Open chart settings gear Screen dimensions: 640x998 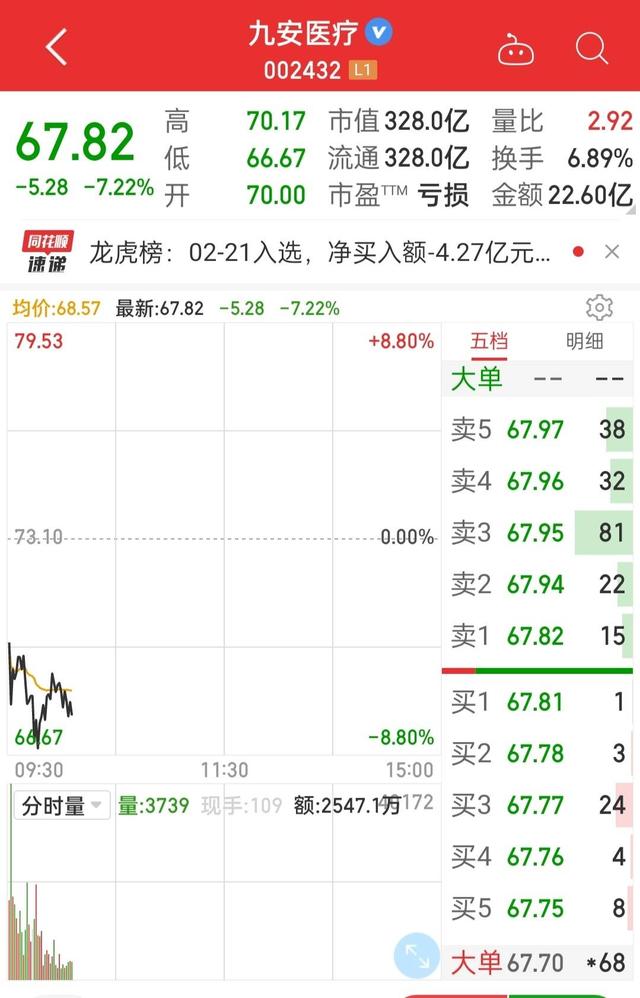[x=599, y=307]
